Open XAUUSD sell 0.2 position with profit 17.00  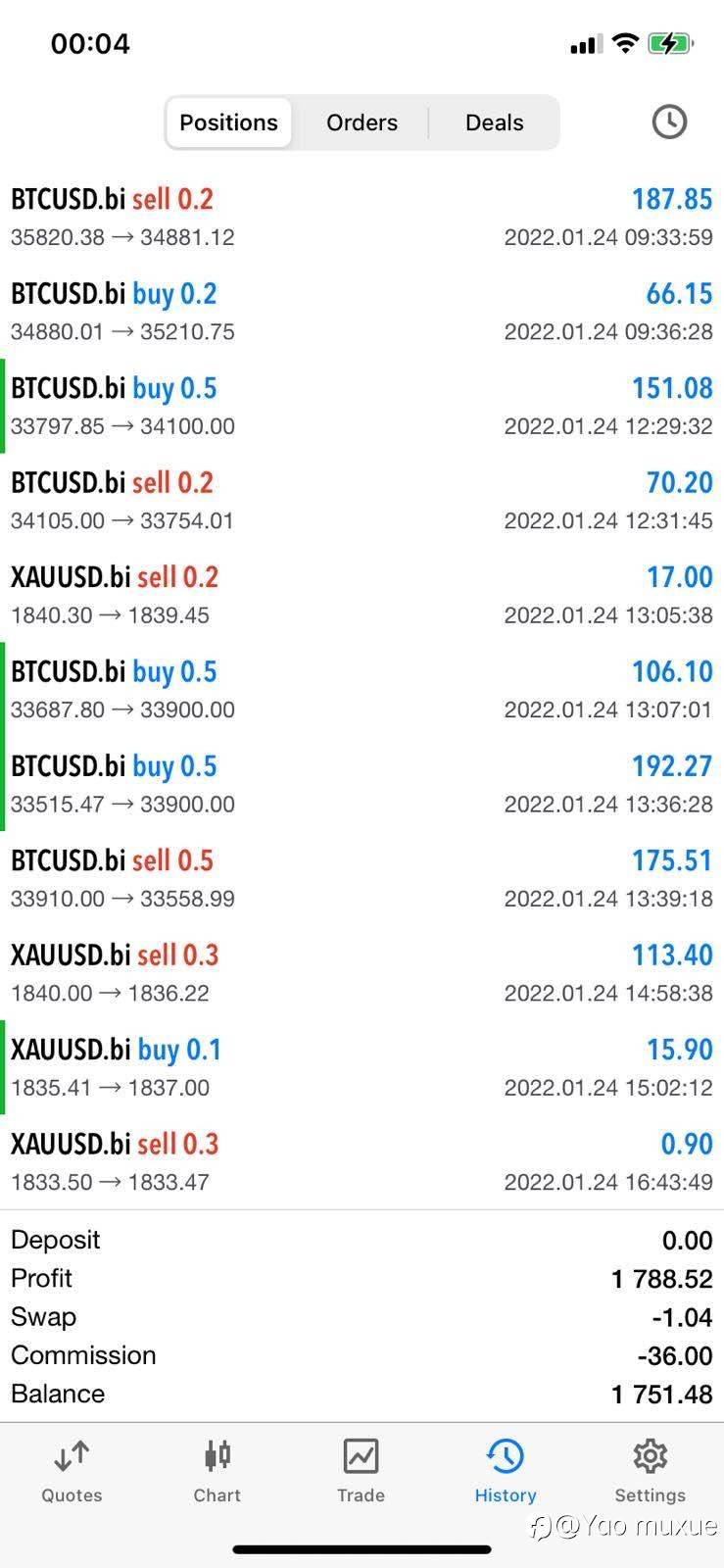pyautogui.click(x=362, y=595)
